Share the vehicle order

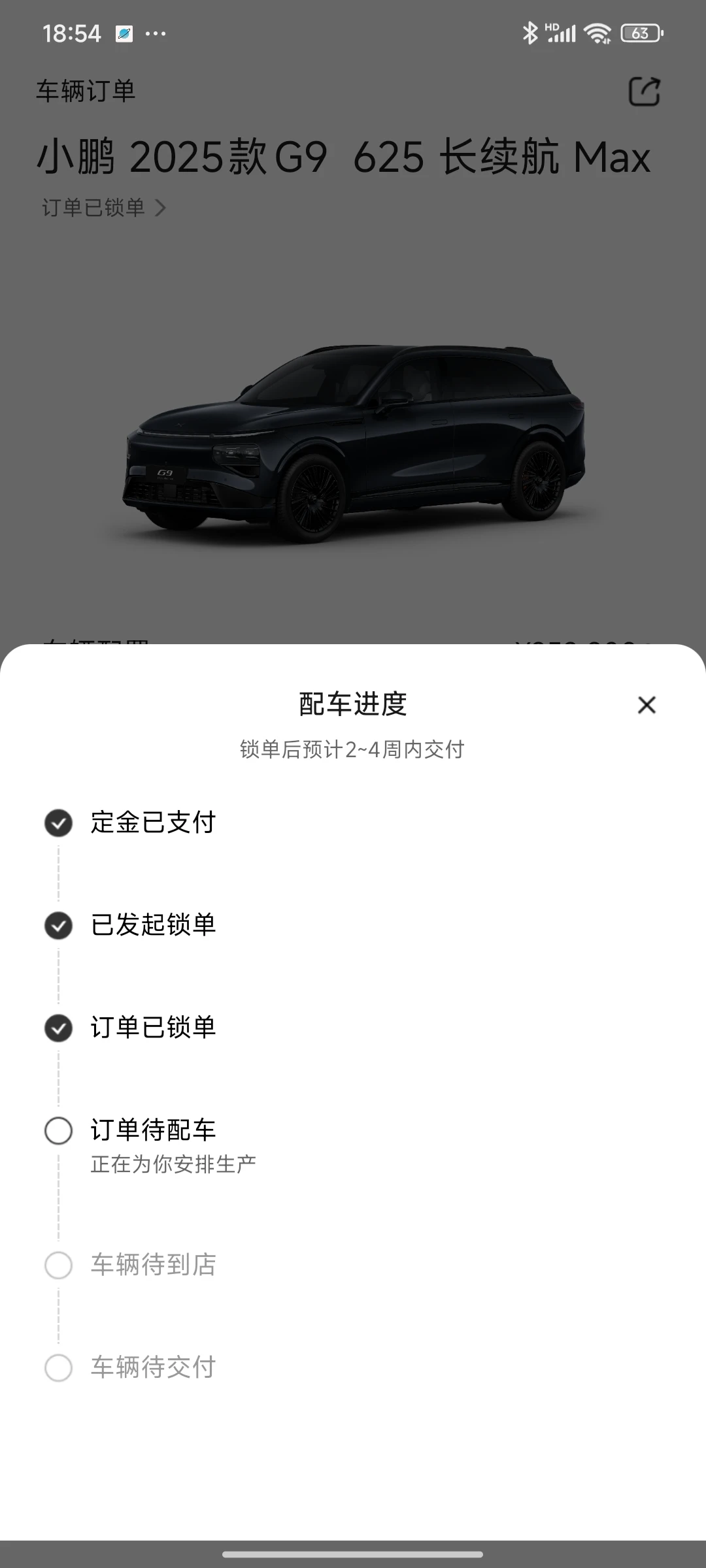click(645, 91)
